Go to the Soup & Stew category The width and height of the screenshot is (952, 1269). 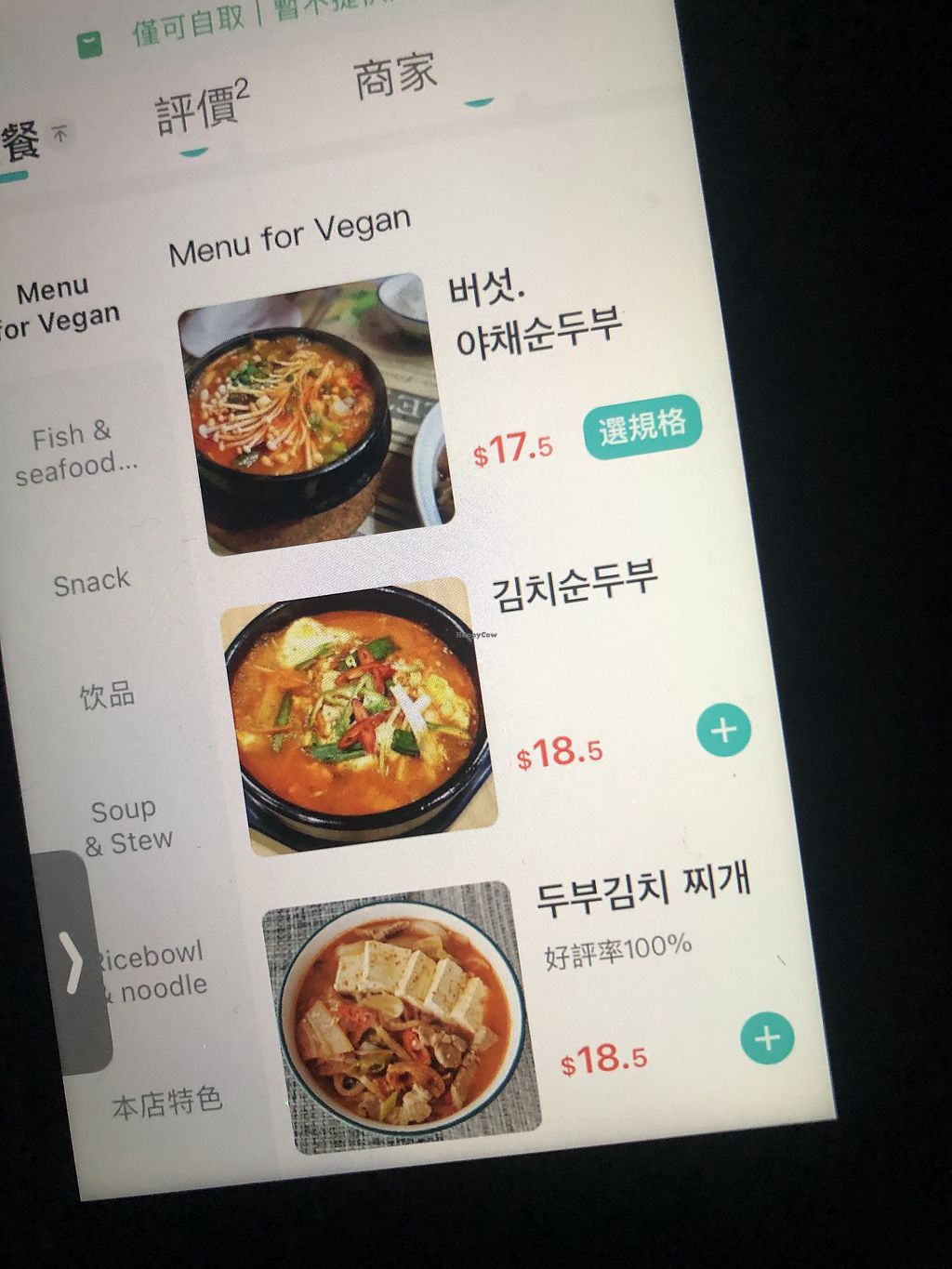click(x=127, y=826)
